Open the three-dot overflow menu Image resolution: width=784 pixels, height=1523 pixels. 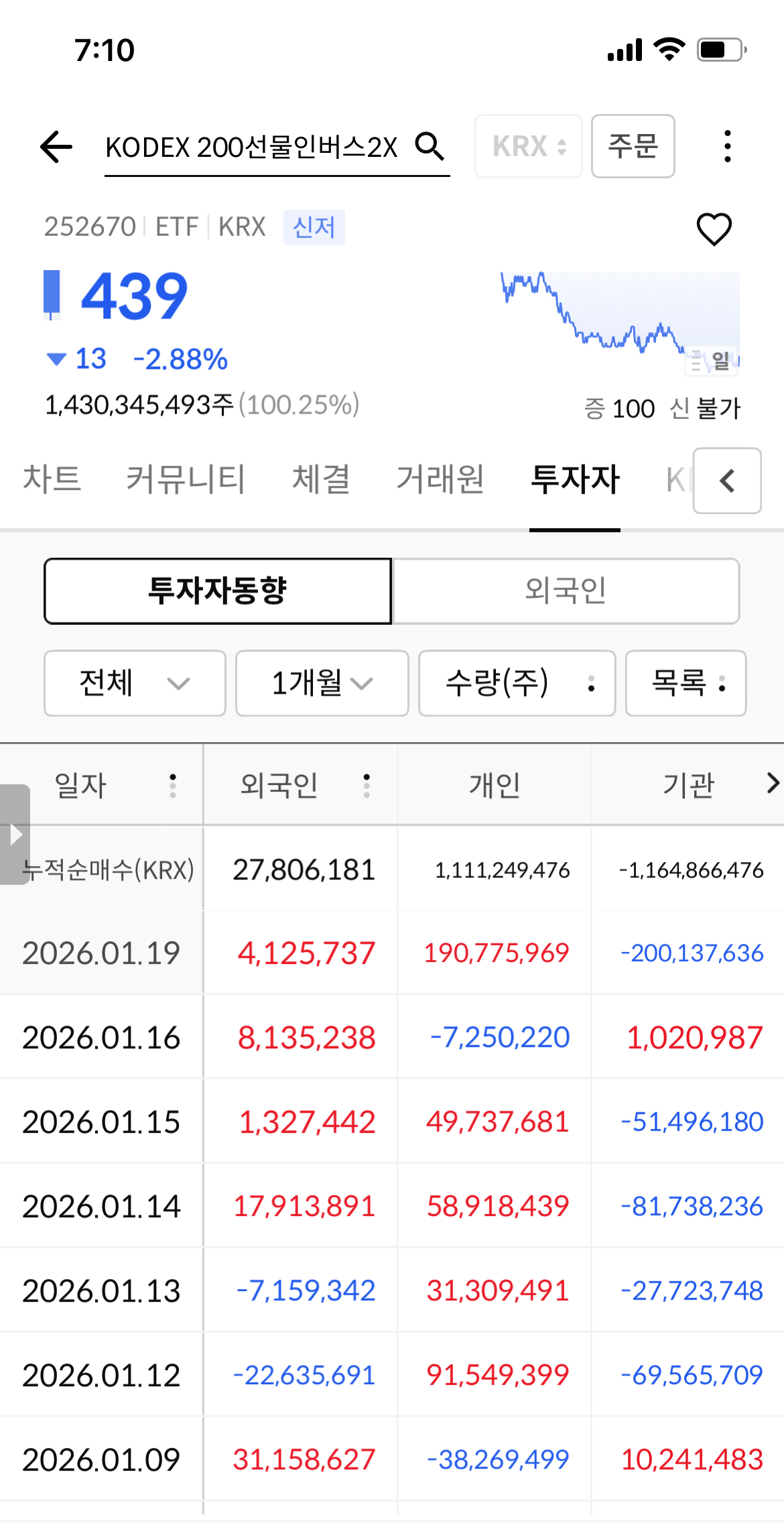tap(728, 146)
